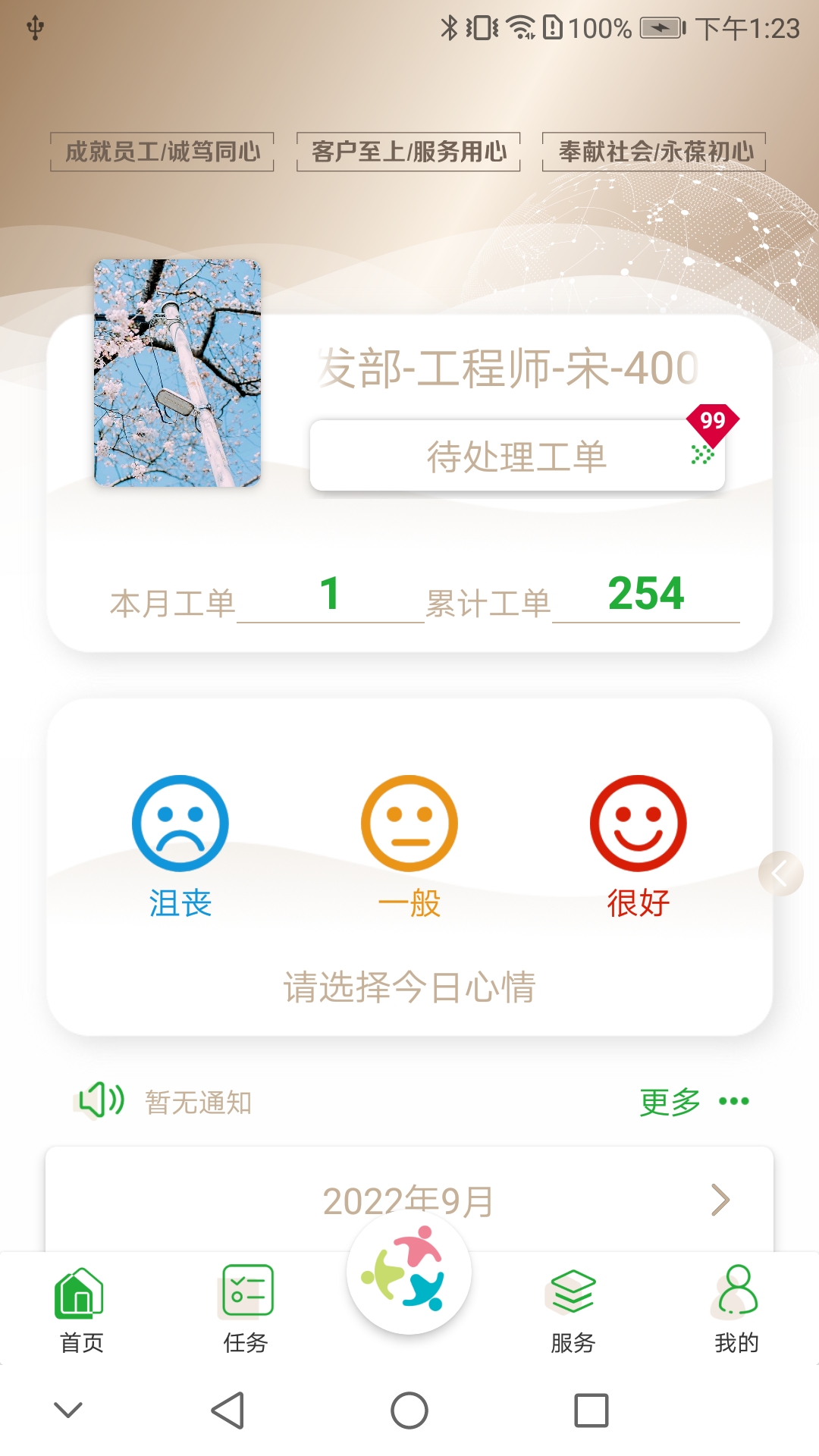Pick the 很好 mood smiley
Screen dimensions: 819x1456
click(x=638, y=824)
